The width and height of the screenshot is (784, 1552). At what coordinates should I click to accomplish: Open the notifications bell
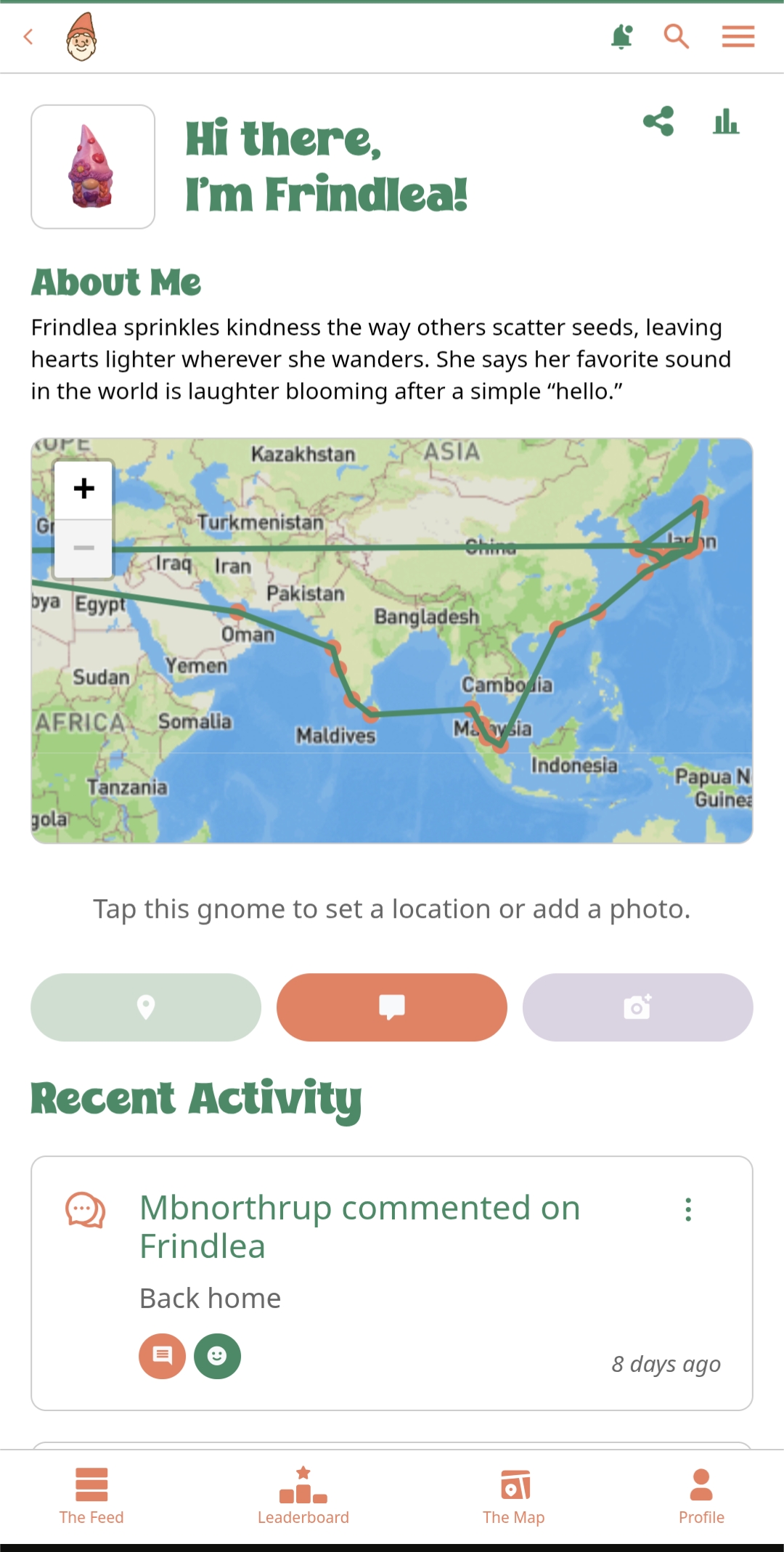click(x=621, y=36)
